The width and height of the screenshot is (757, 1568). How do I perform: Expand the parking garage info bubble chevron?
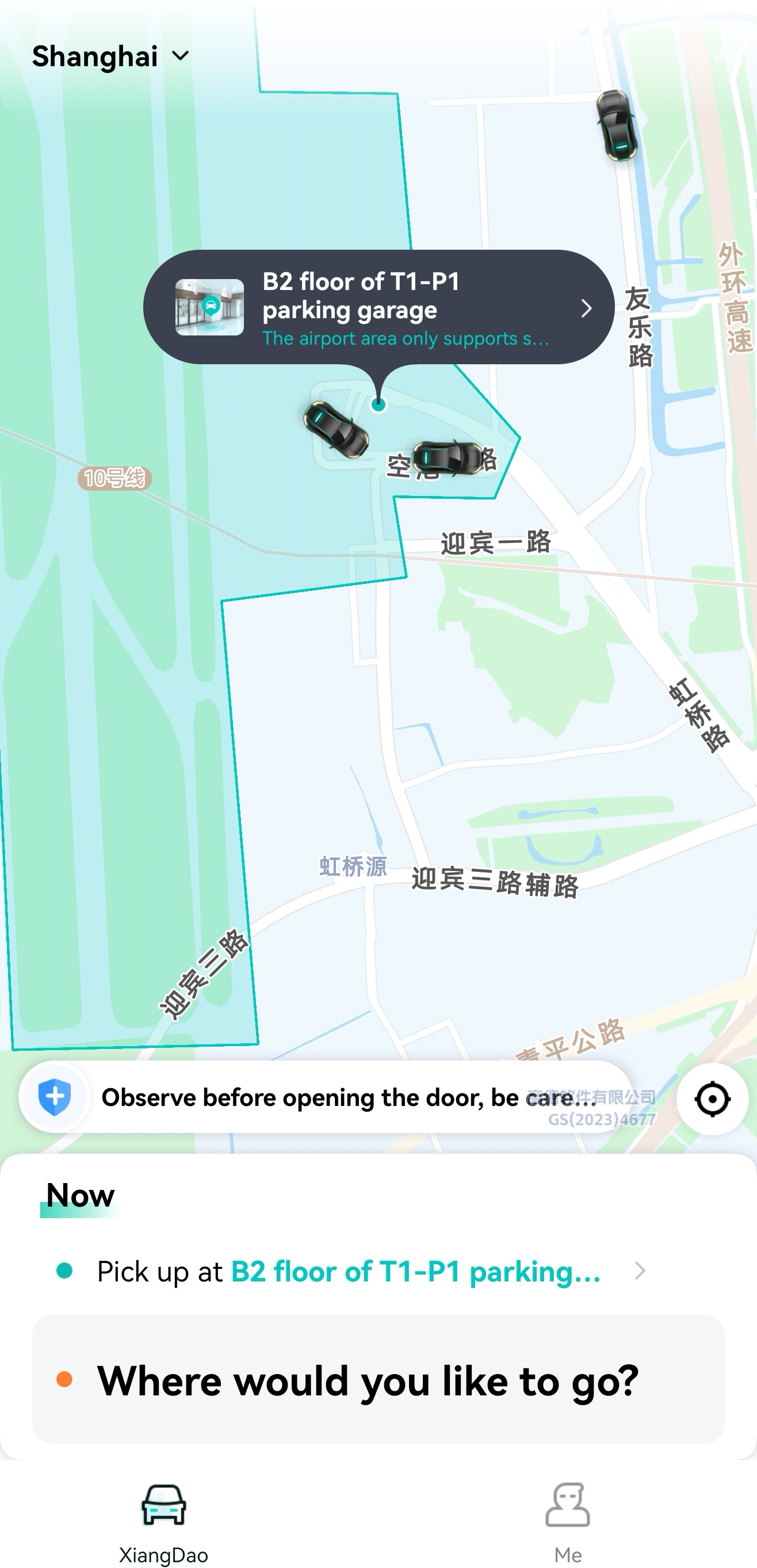[x=586, y=308]
